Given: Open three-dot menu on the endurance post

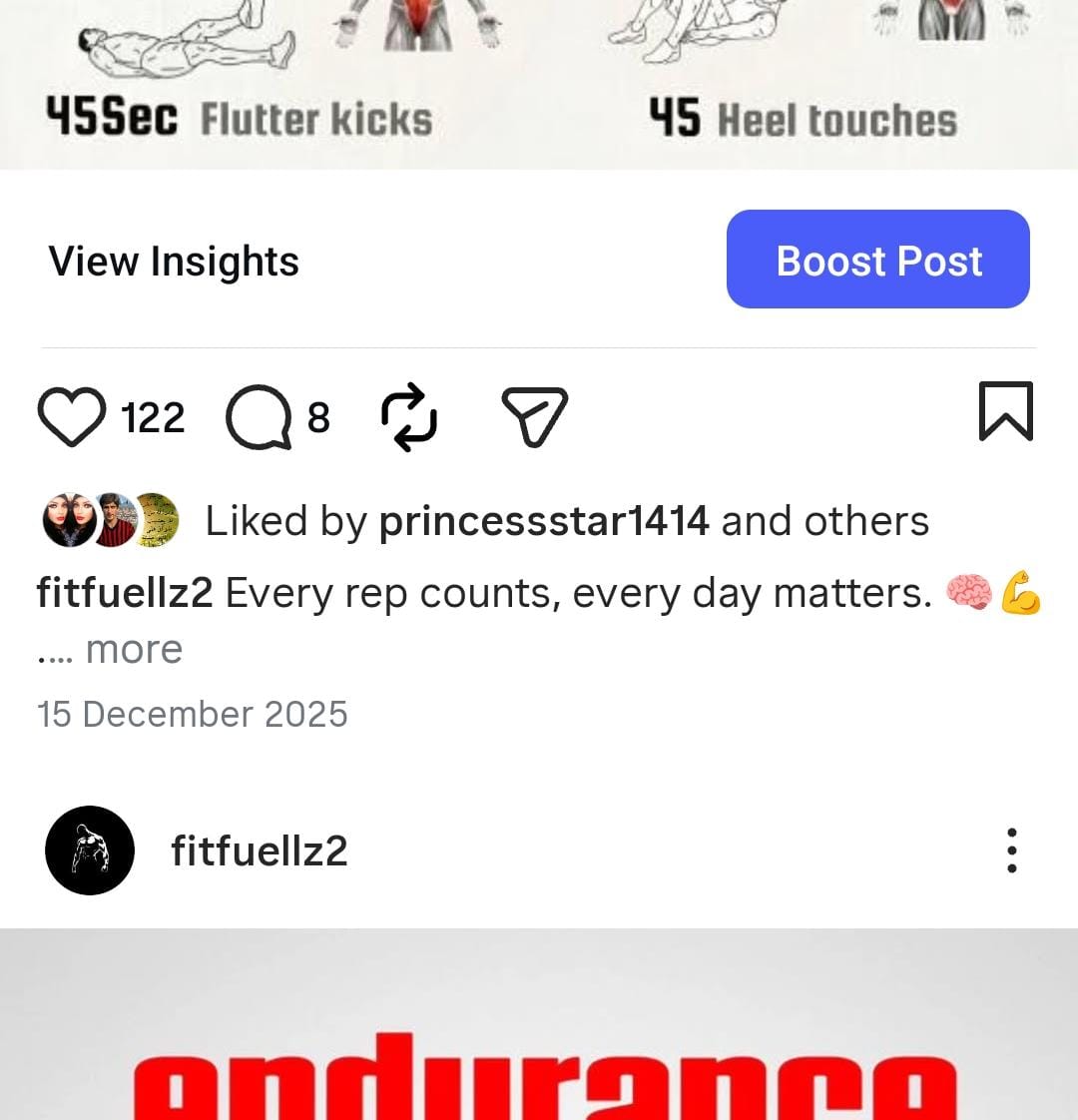Looking at the screenshot, I should tap(1011, 850).
